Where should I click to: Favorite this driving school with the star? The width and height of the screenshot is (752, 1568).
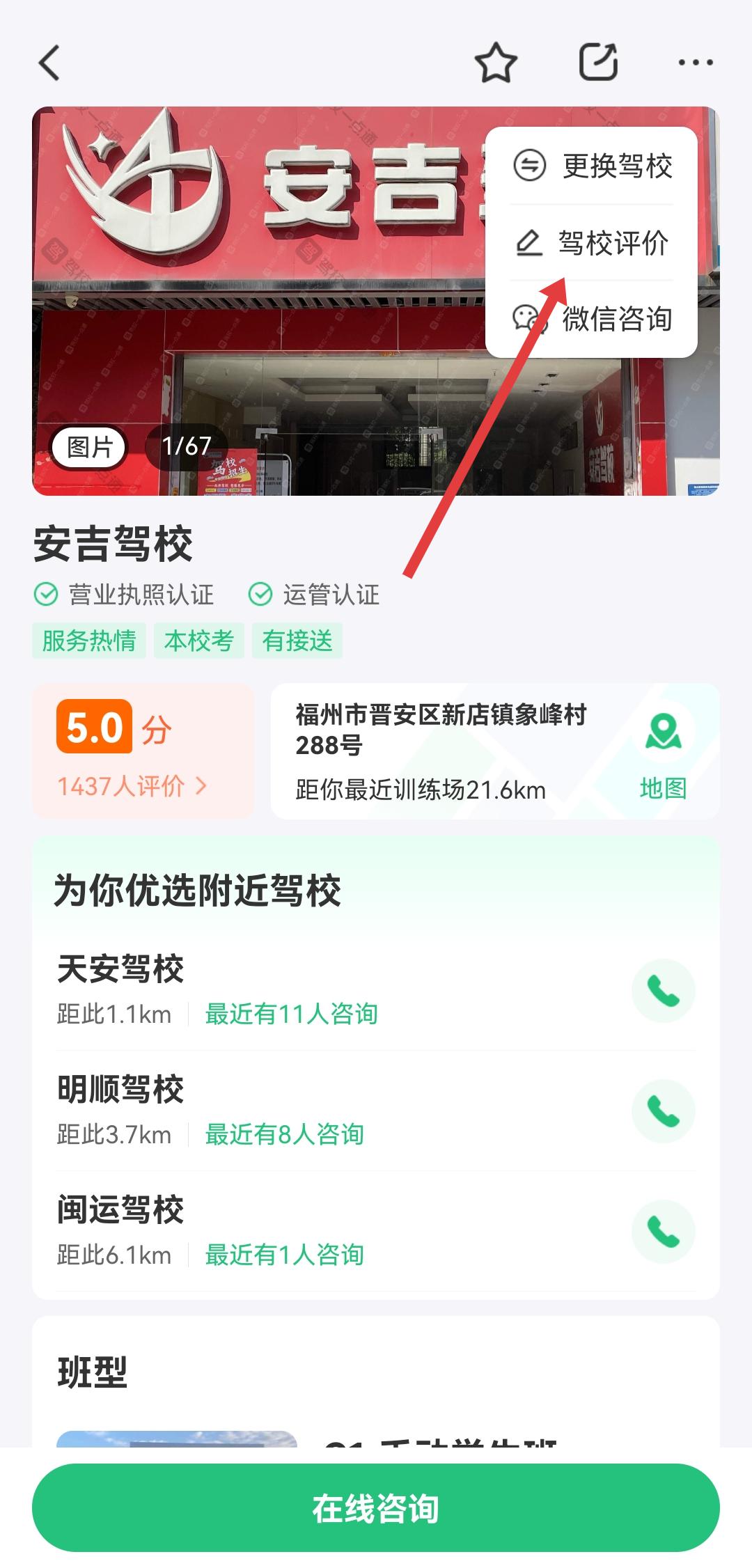click(496, 63)
